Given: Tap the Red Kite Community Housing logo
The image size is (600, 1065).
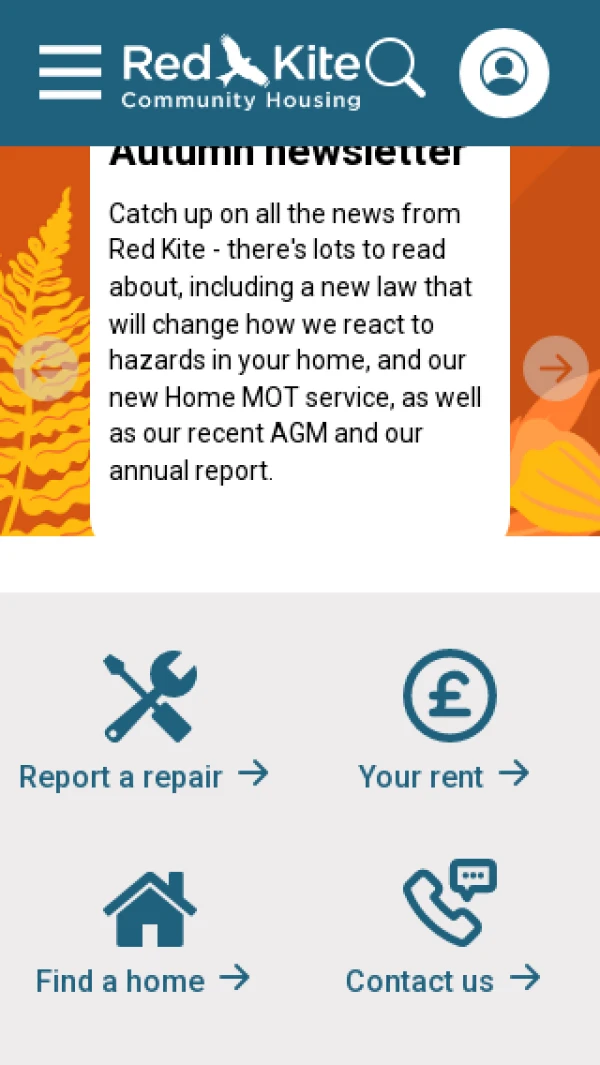Looking at the screenshot, I should tap(240, 73).
